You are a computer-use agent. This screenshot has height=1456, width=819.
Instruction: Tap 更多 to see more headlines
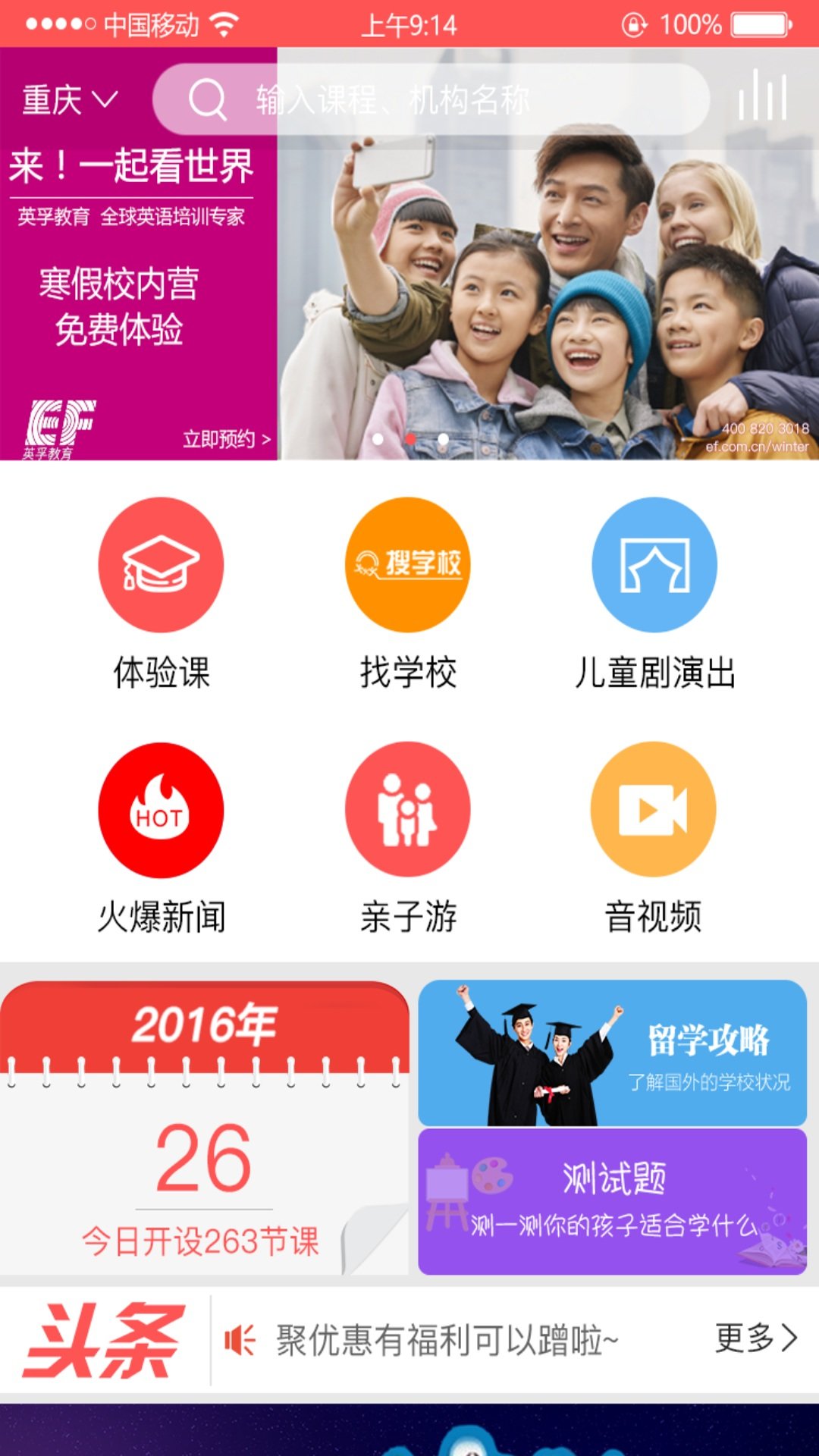pos(755,1338)
